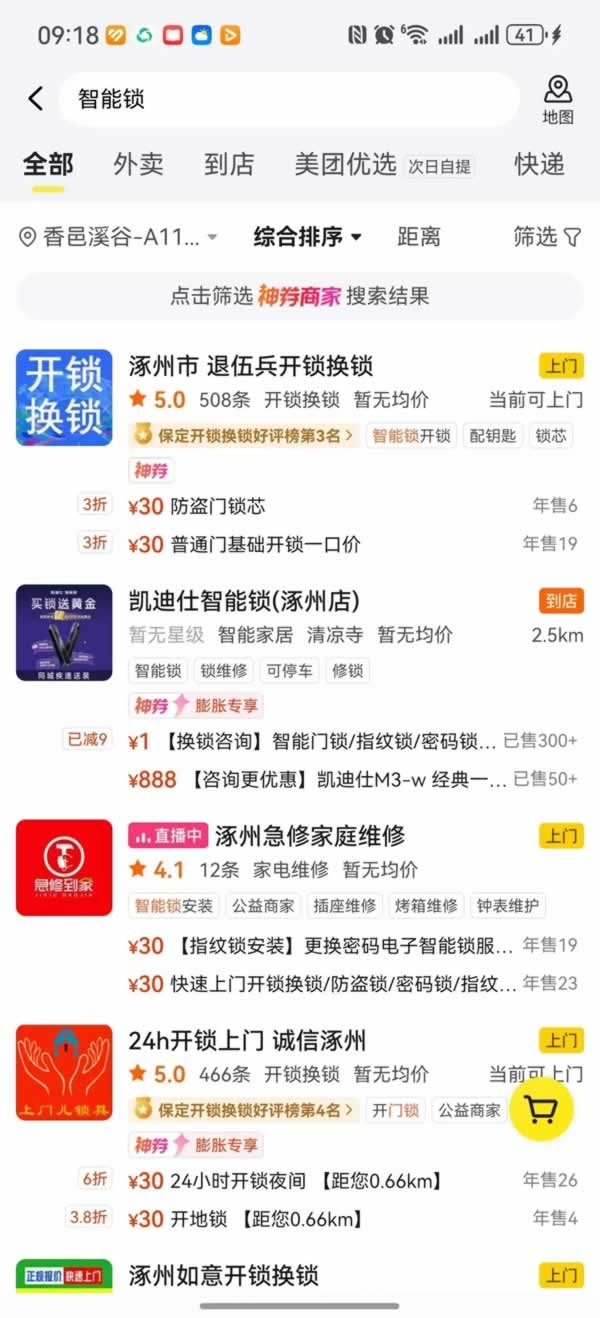Switch to the 快递 tab
Screen dimensions: 600x1318
539,164
